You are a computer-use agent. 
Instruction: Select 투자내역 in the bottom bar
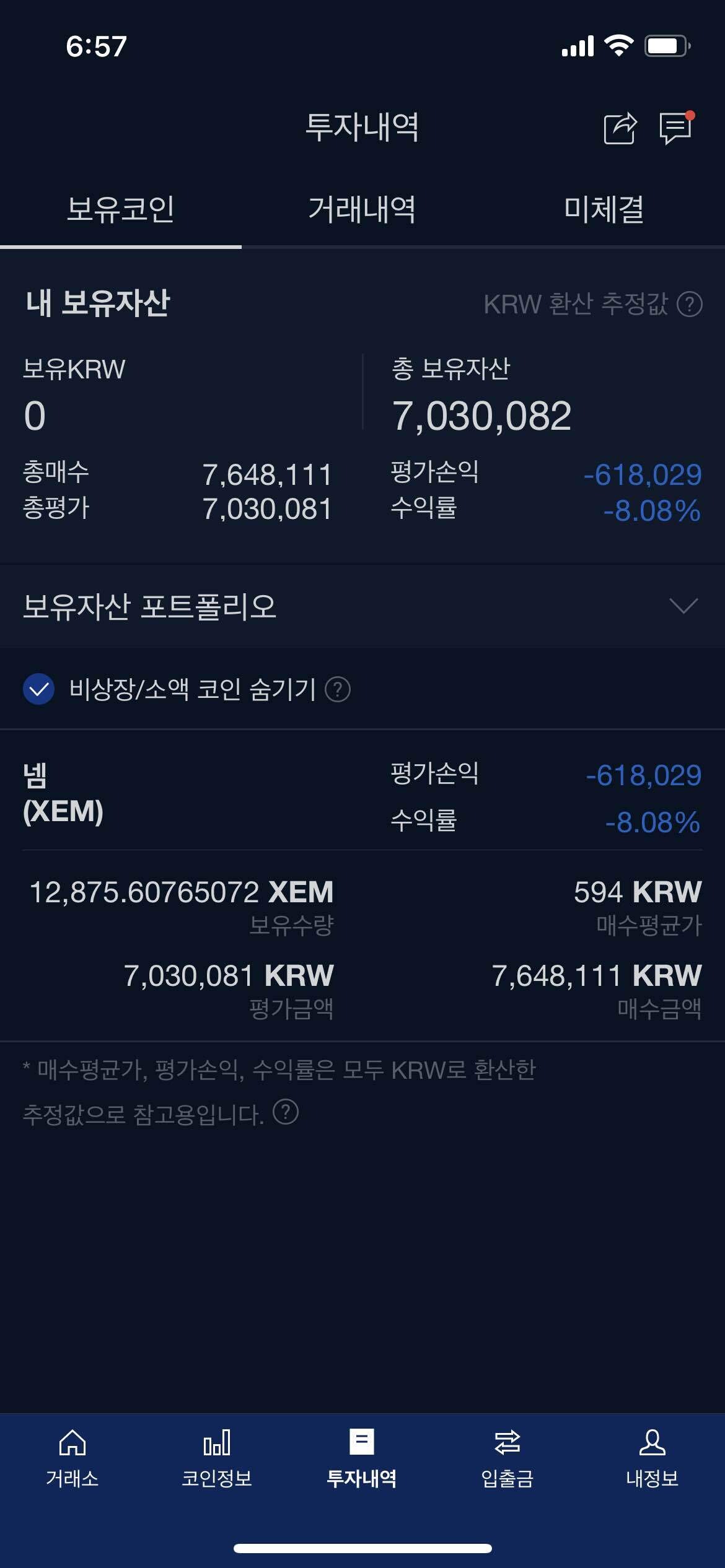[362, 1459]
